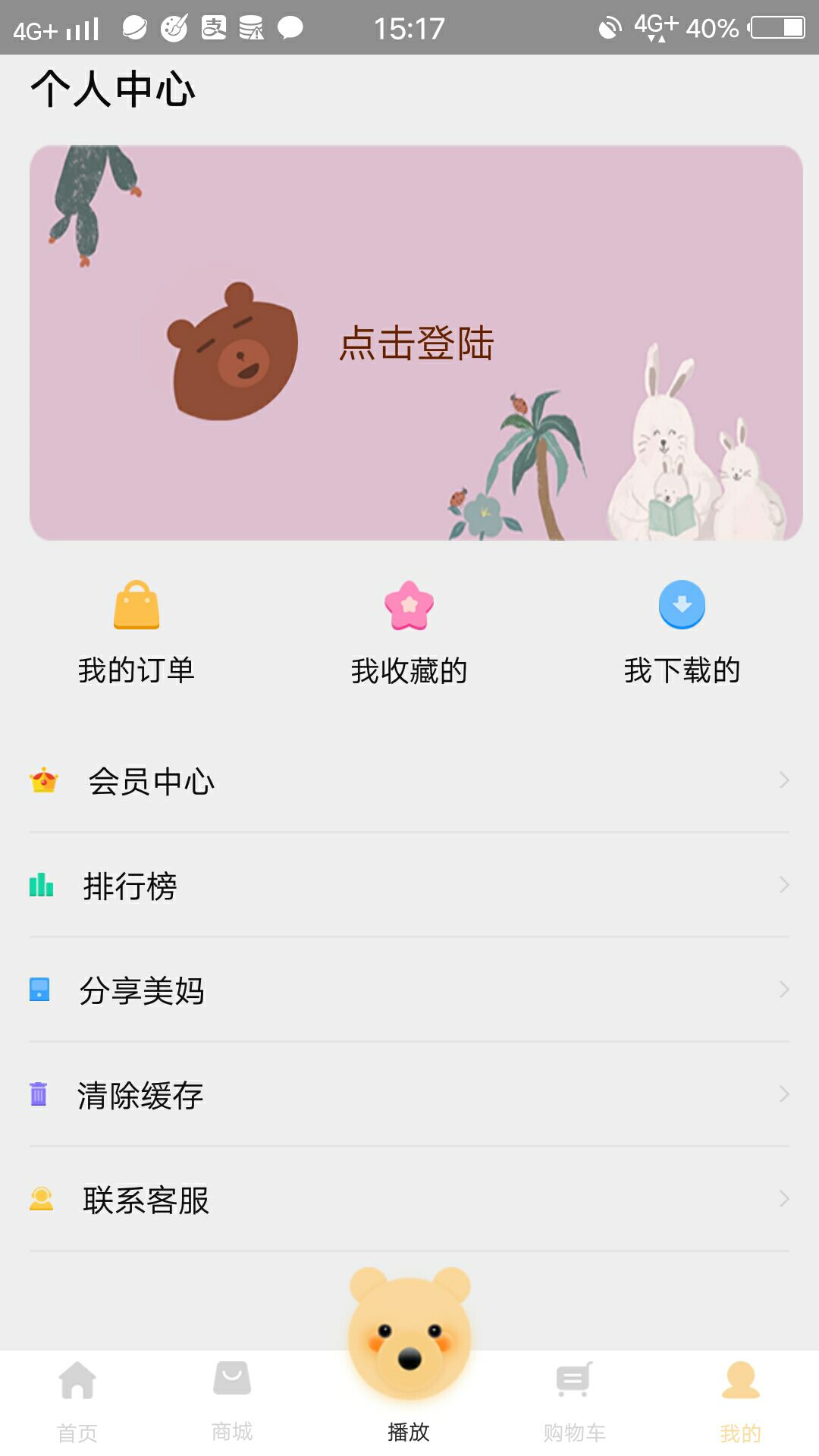Tap the chevron beside 清除缓存
Viewport: 819px width, 1456px height.
click(x=785, y=1094)
